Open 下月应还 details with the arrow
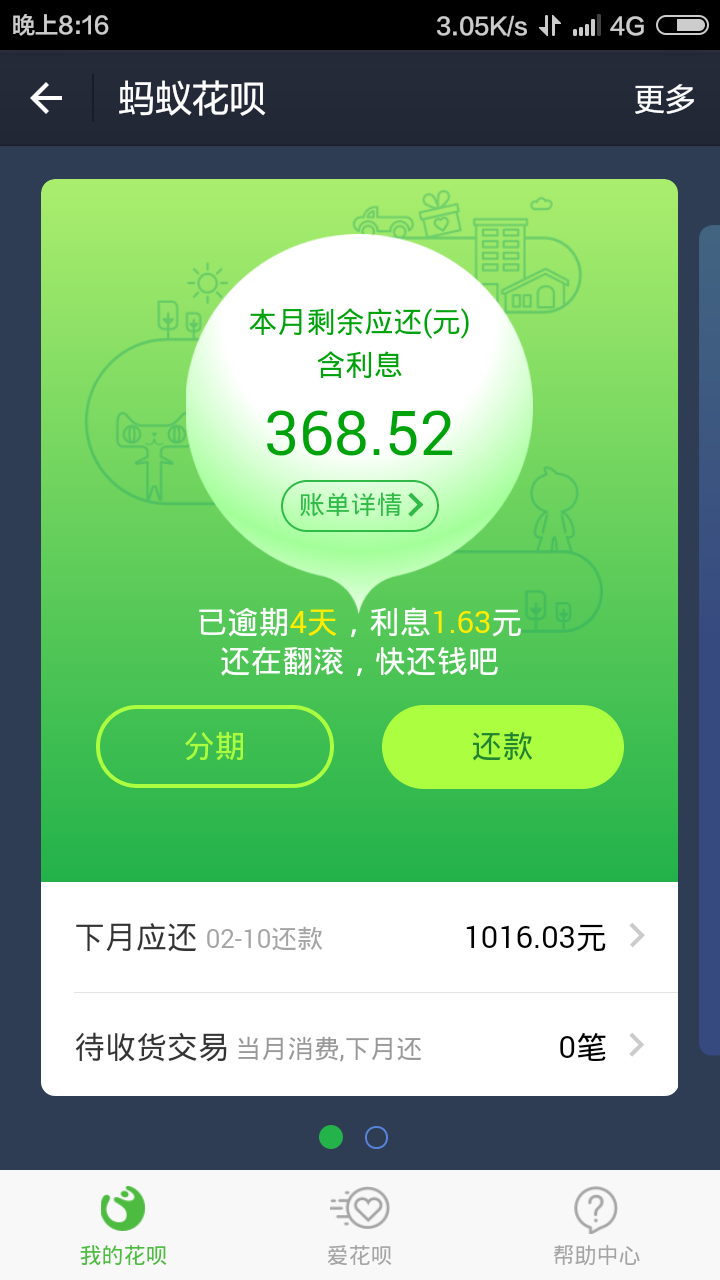720x1280 pixels. click(x=636, y=935)
